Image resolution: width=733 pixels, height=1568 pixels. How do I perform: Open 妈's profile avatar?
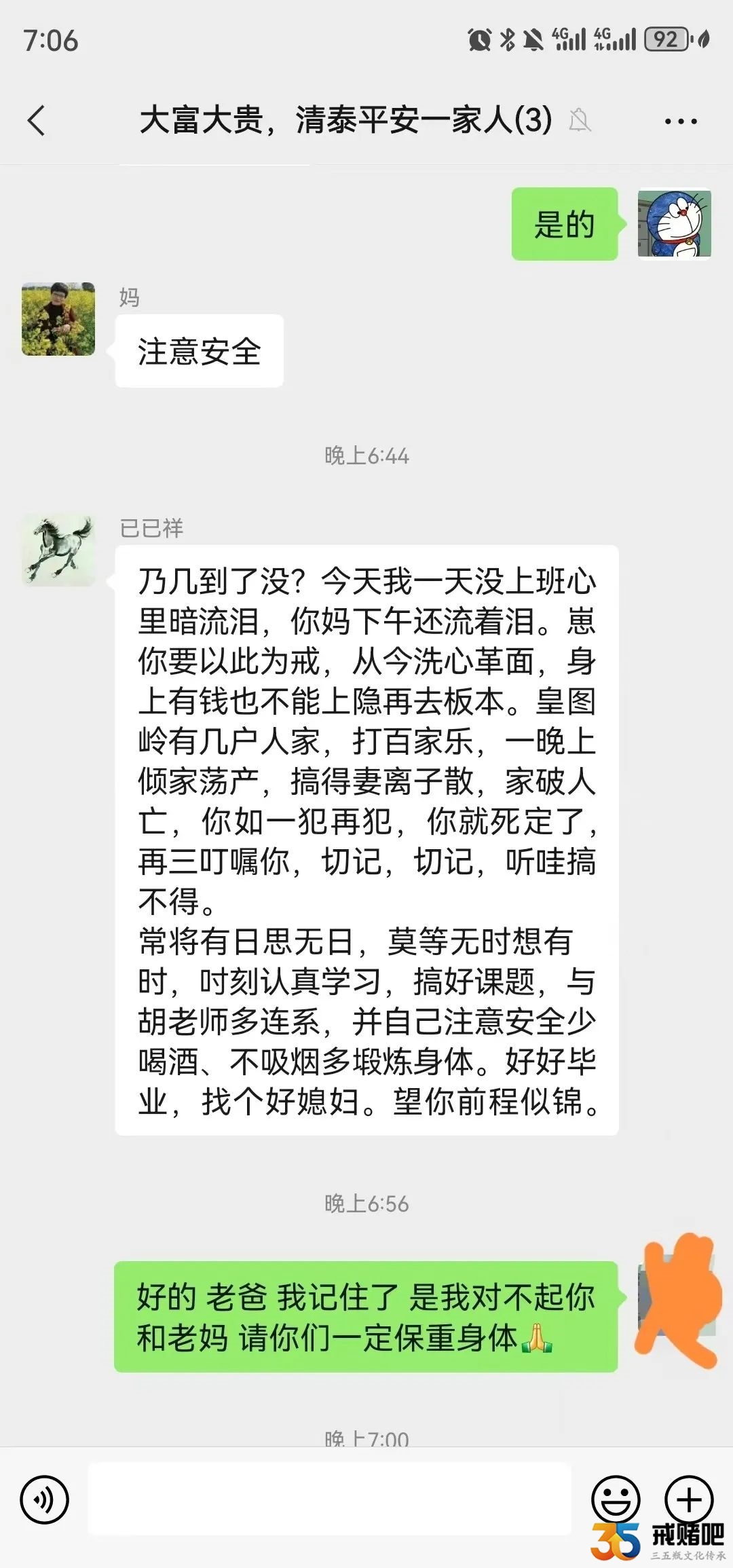click(x=58, y=319)
